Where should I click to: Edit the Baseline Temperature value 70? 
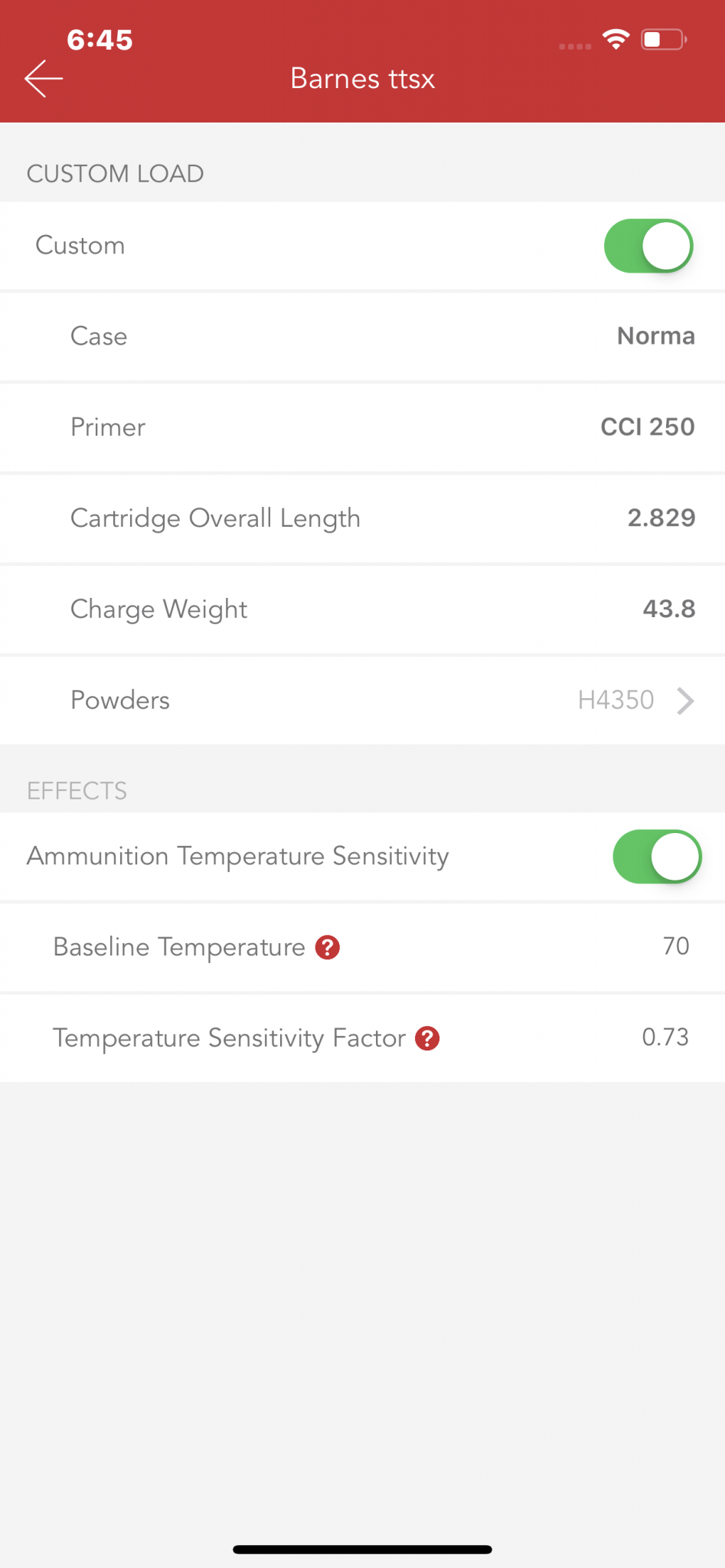click(675, 947)
